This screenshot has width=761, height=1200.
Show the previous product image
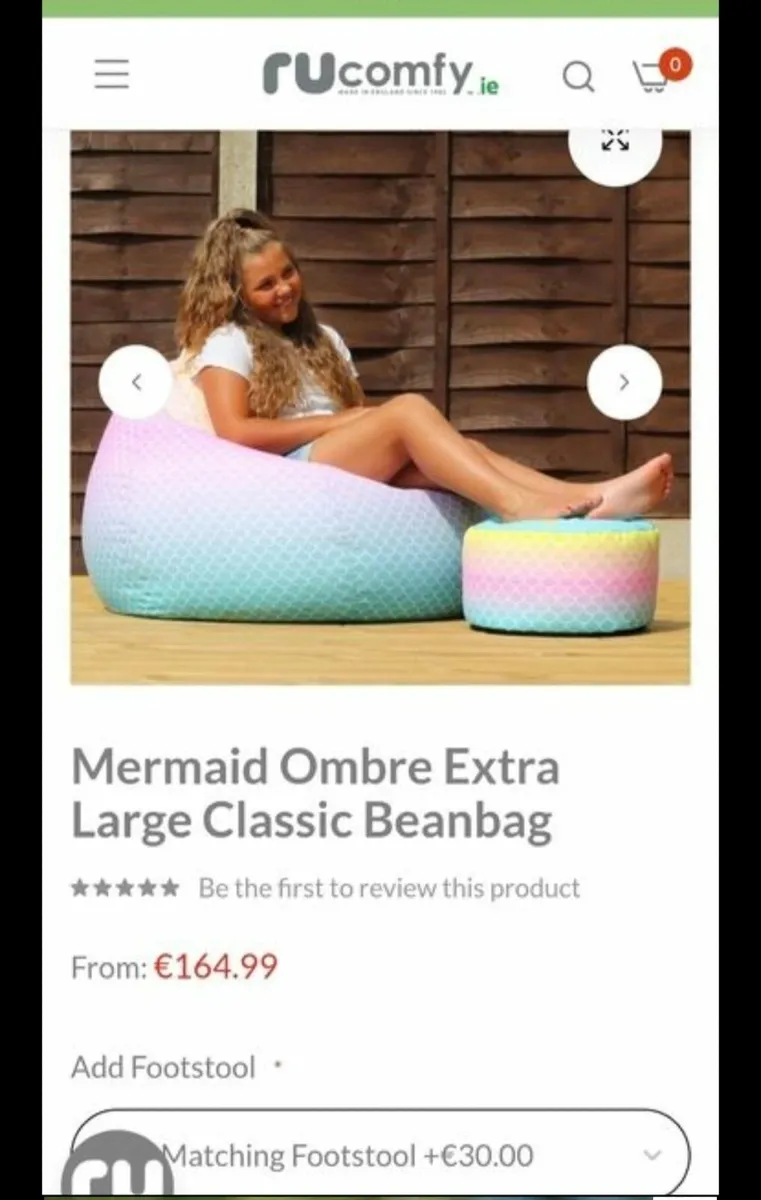(136, 382)
